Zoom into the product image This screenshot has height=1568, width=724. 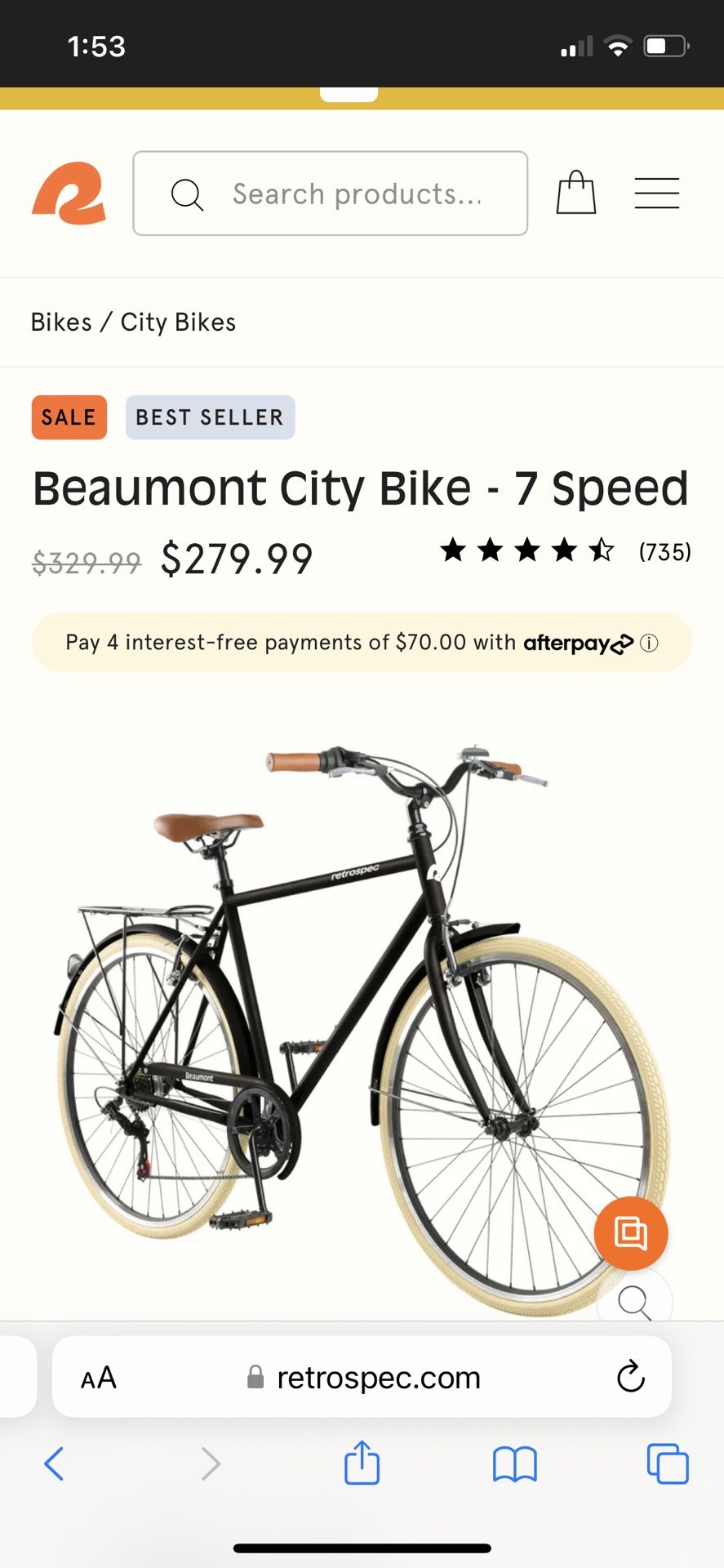(x=634, y=1301)
